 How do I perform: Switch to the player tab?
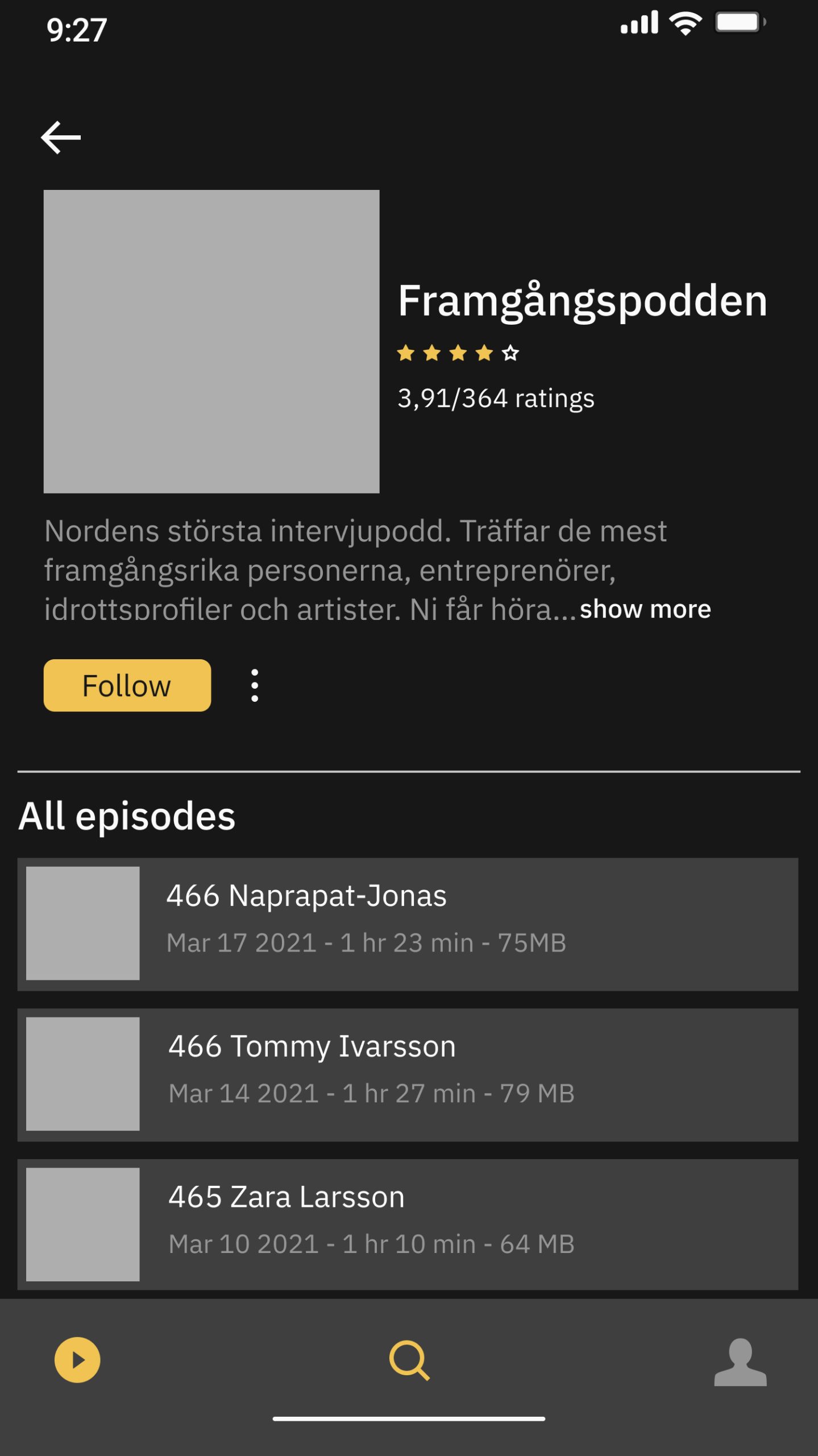(77, 1359)
